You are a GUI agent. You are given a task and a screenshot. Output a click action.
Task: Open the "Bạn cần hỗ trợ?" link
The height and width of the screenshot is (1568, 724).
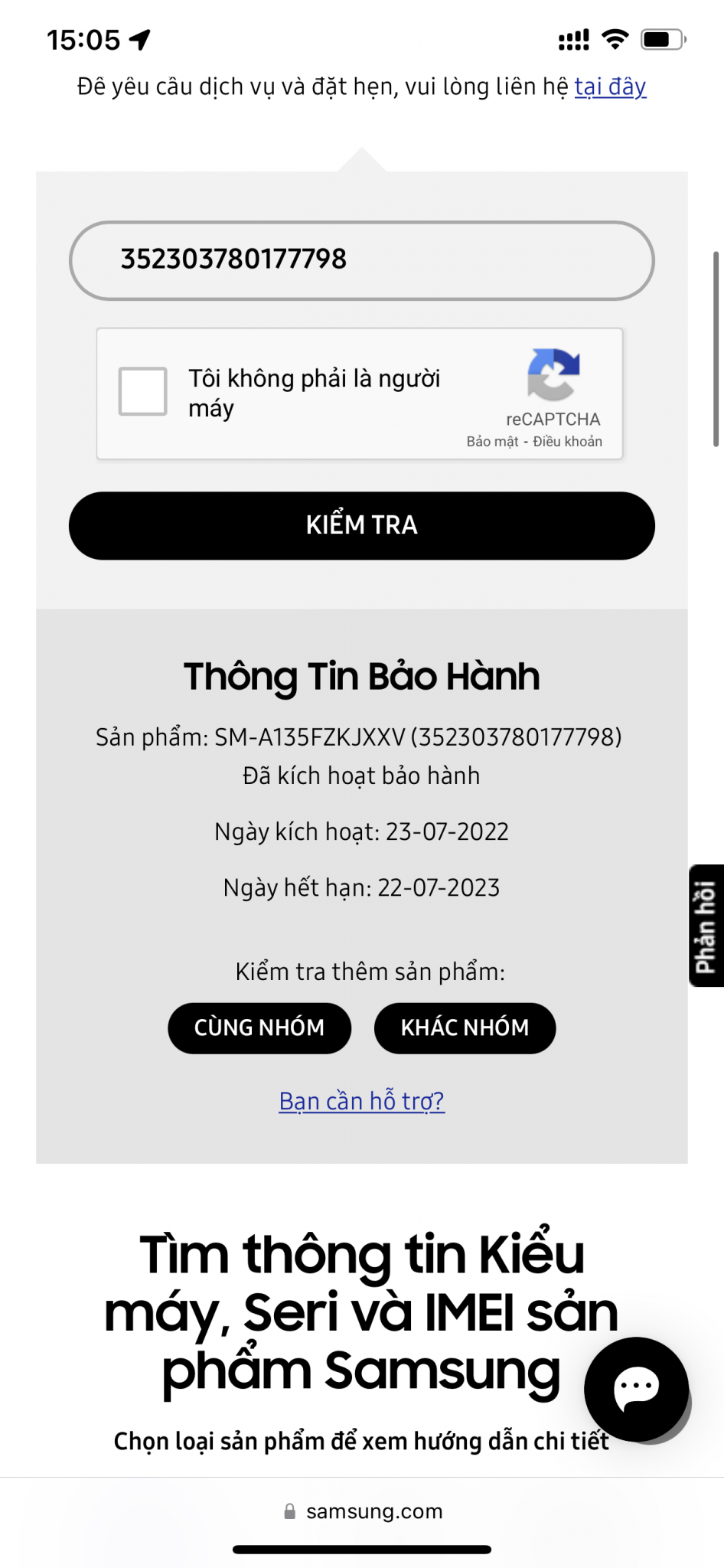tap(361, 1101)
